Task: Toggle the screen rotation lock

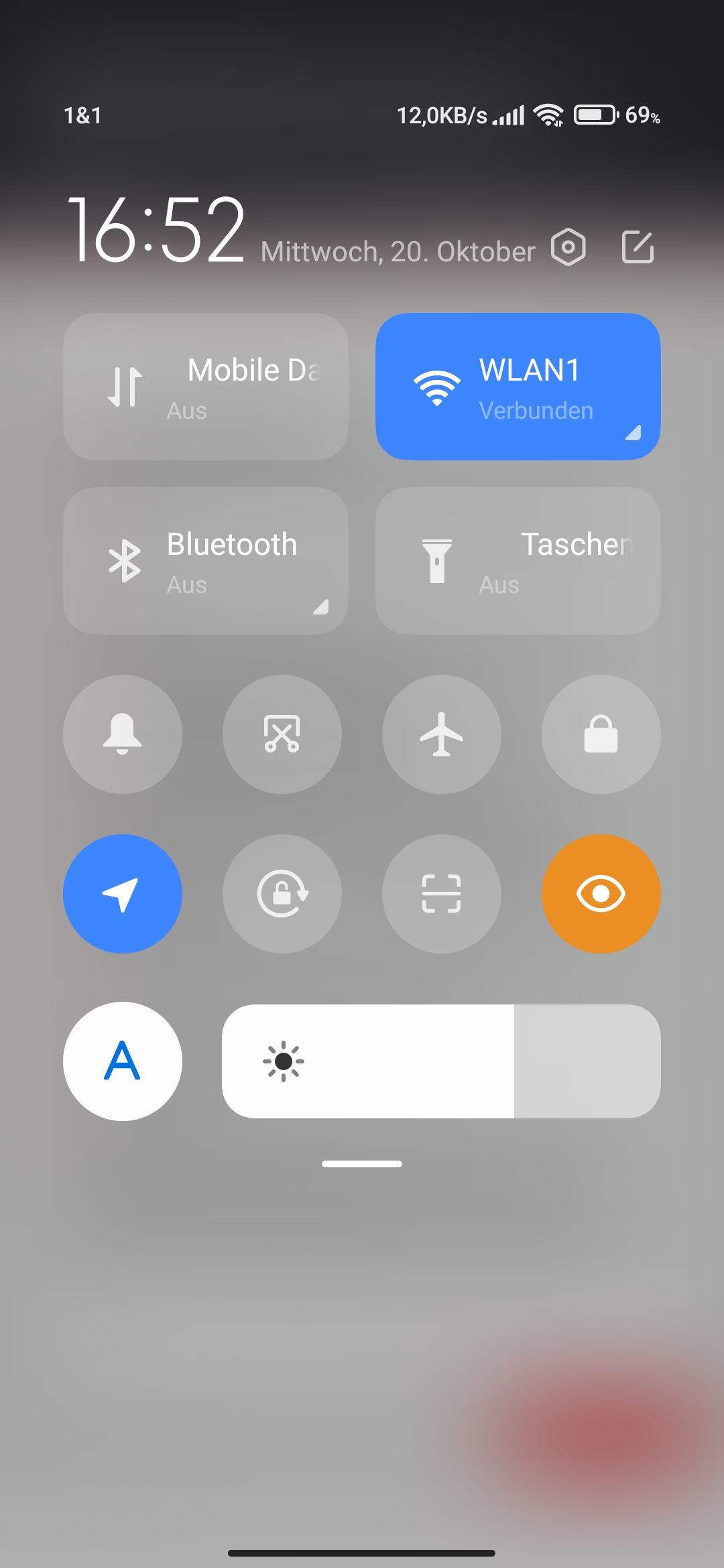Action: pyautogui.click(x=282, y=894)
